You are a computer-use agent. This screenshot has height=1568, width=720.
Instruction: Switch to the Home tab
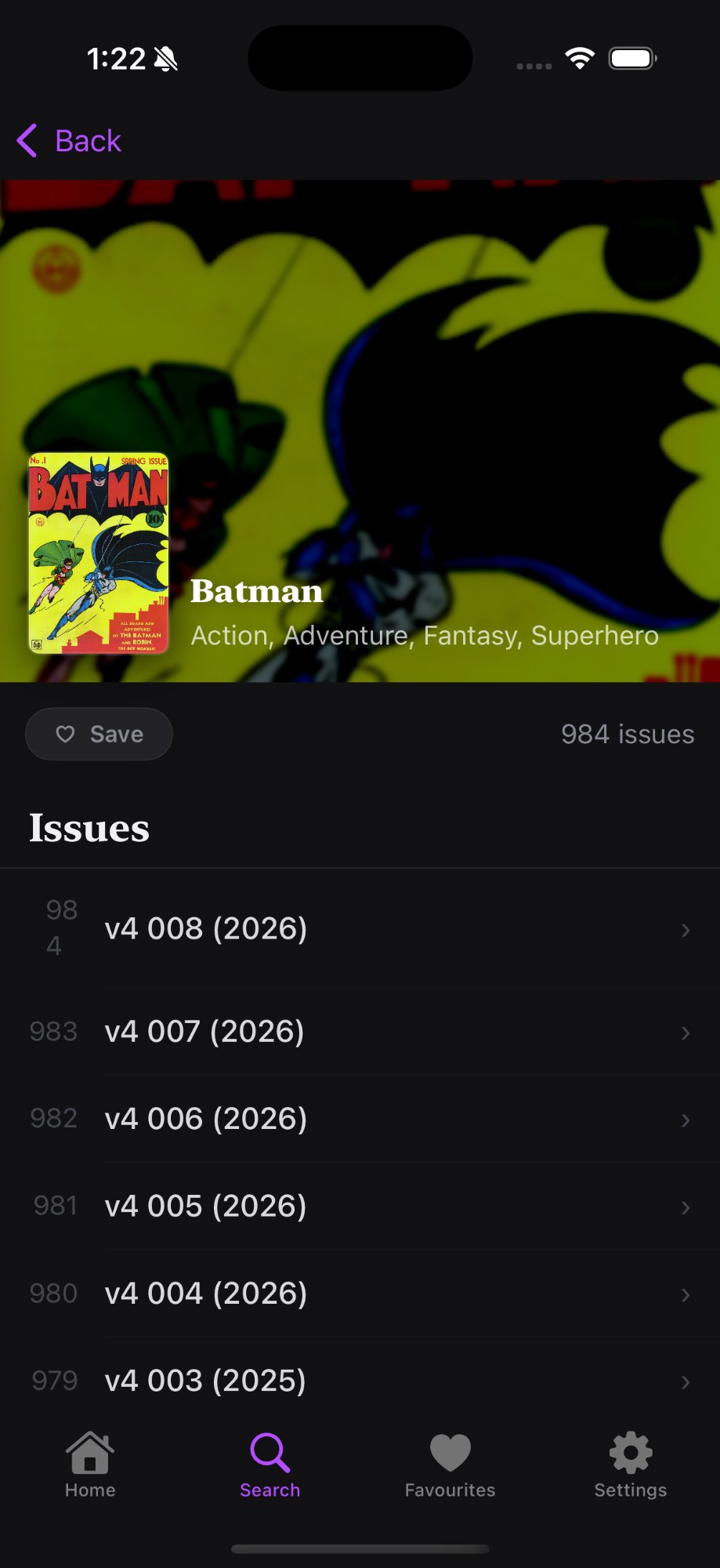click(90, 1464)
